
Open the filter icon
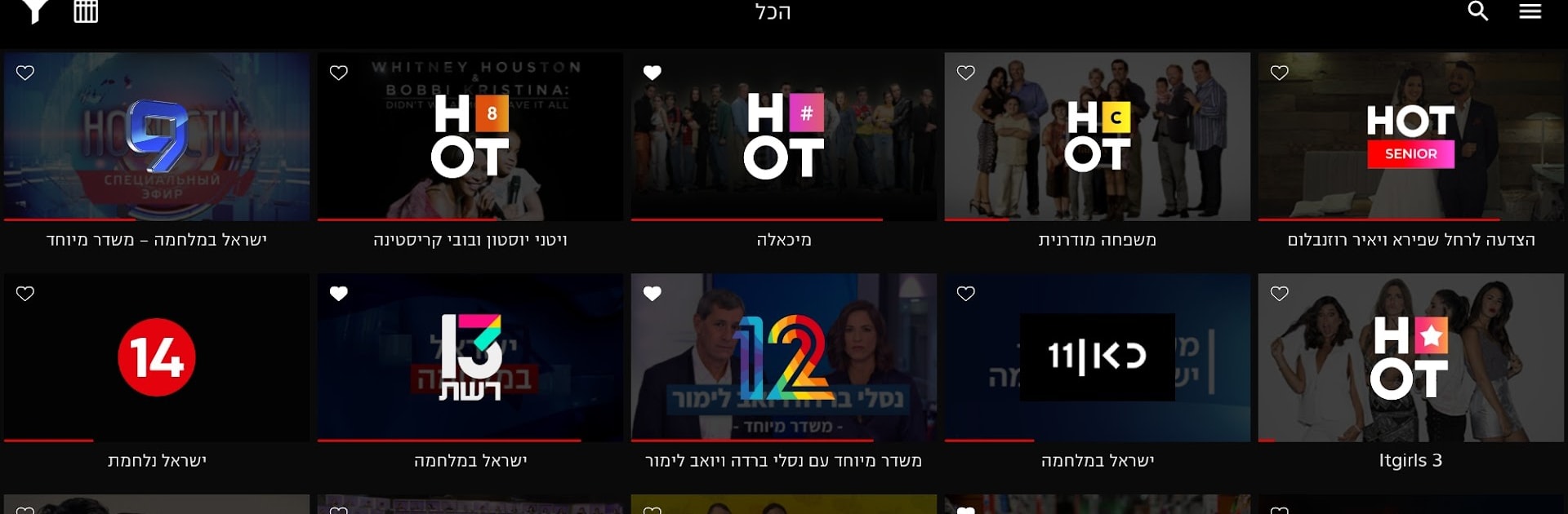click(x=35, y=11)
